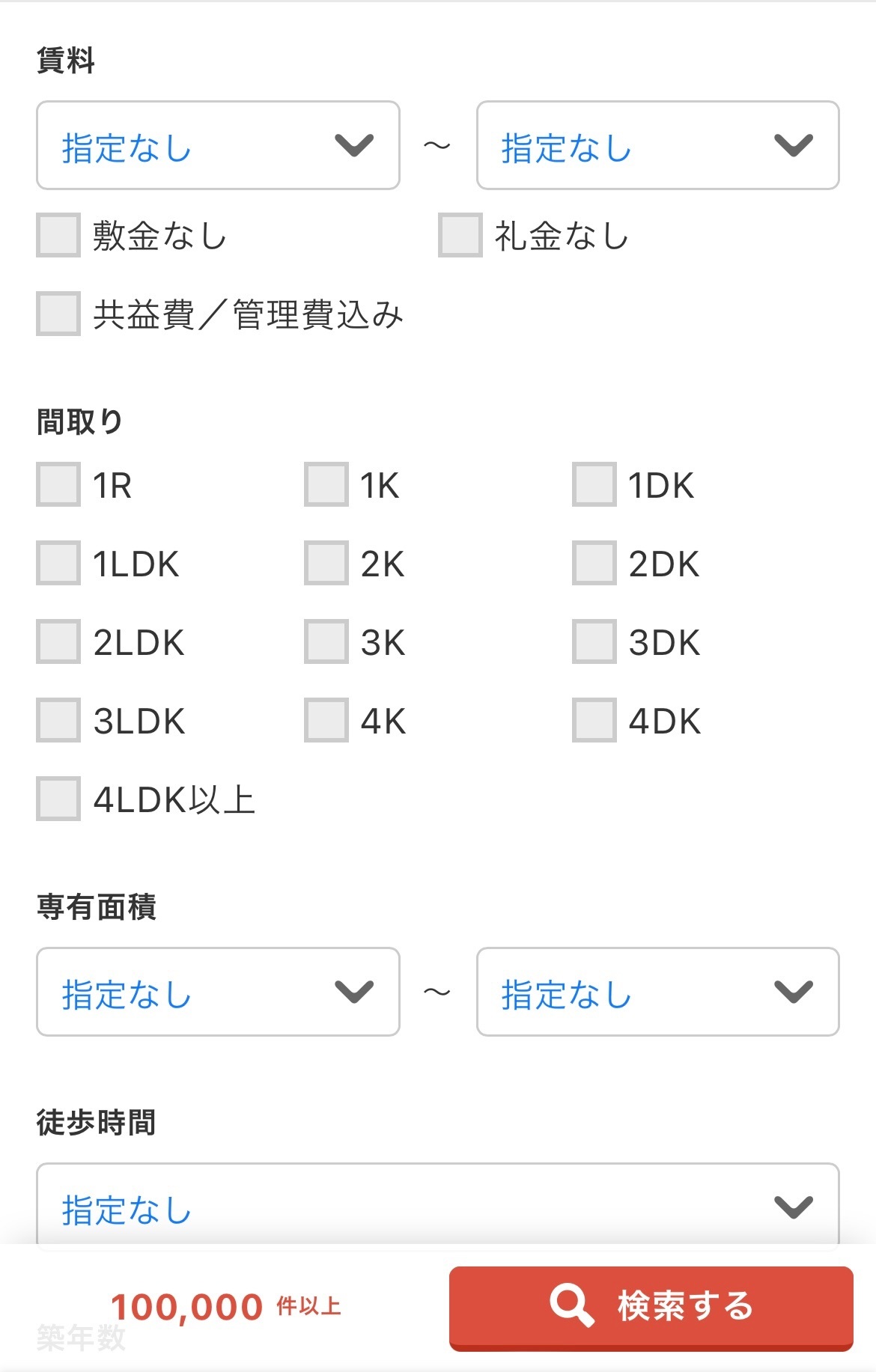This screenshot has width=876, height=1372.
Task: Tap the red 検索する search button
Action: (651, 1308)
